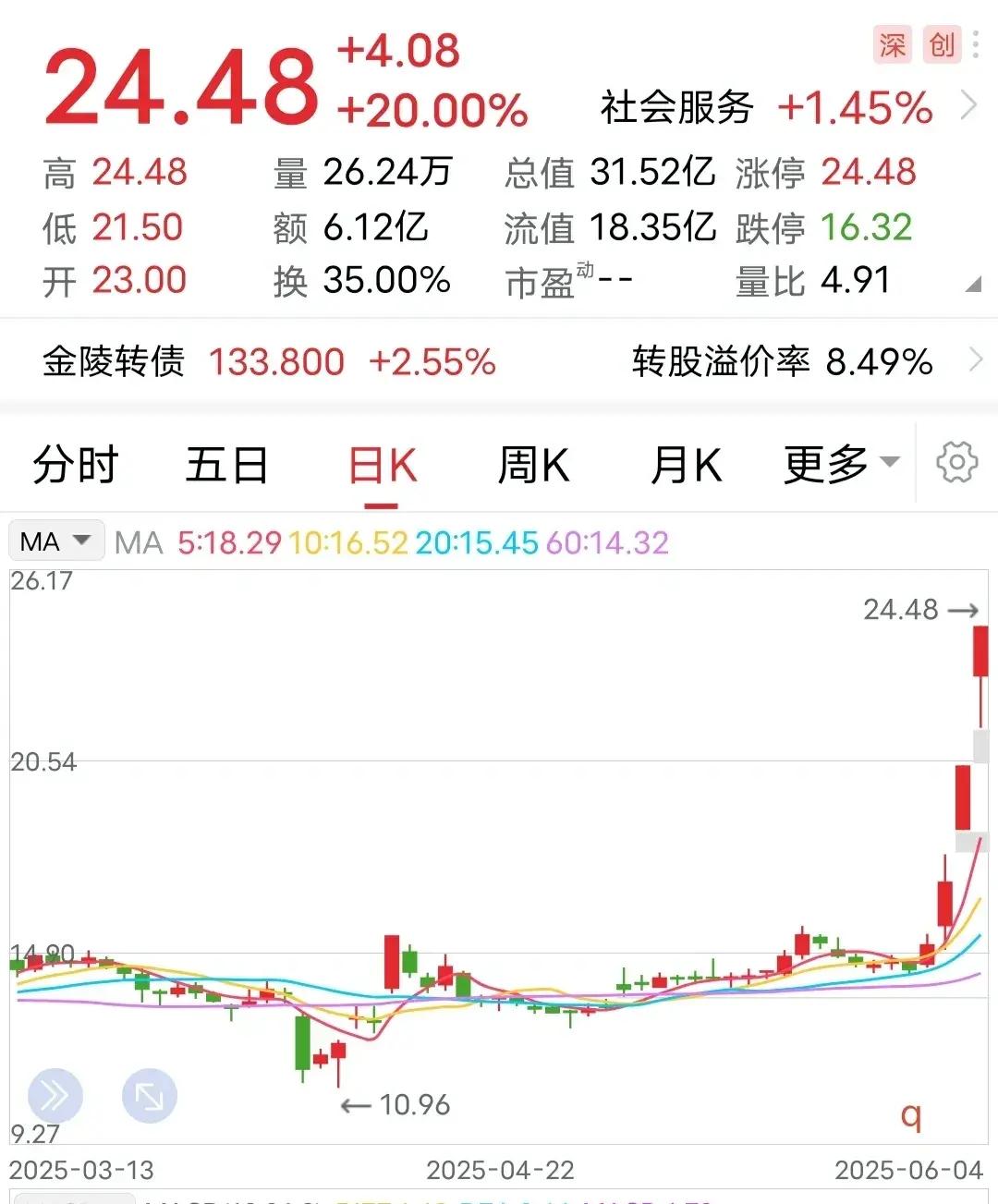Viewport: 998px width, 1204px height.
Task: Tap the double-arrow fast navigation icon on chart
Action: click(55, 1095)
